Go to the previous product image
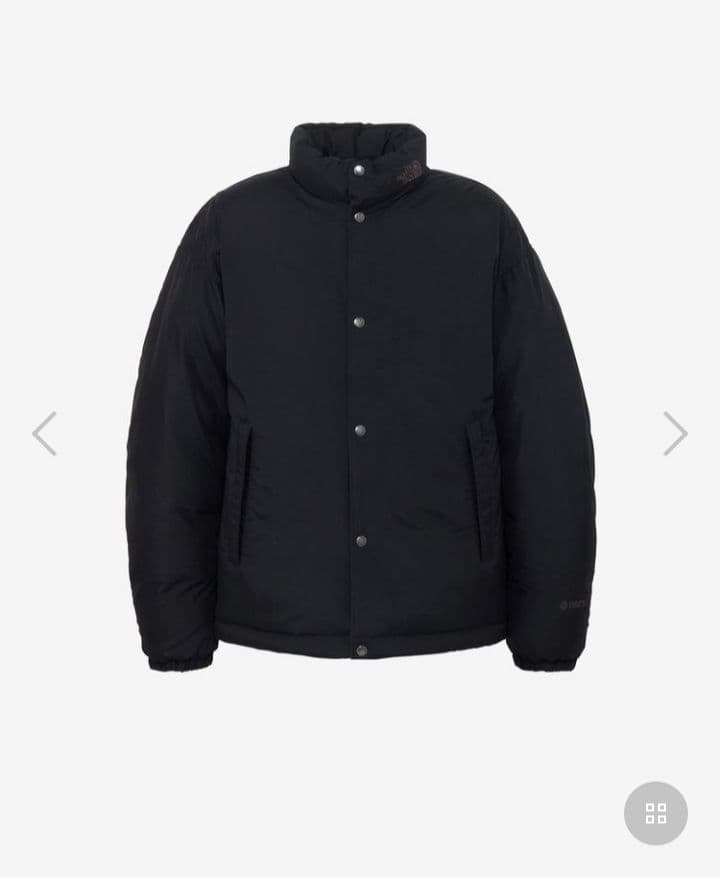The height and width of the screenshot is (883, 720). coord(44,433)
